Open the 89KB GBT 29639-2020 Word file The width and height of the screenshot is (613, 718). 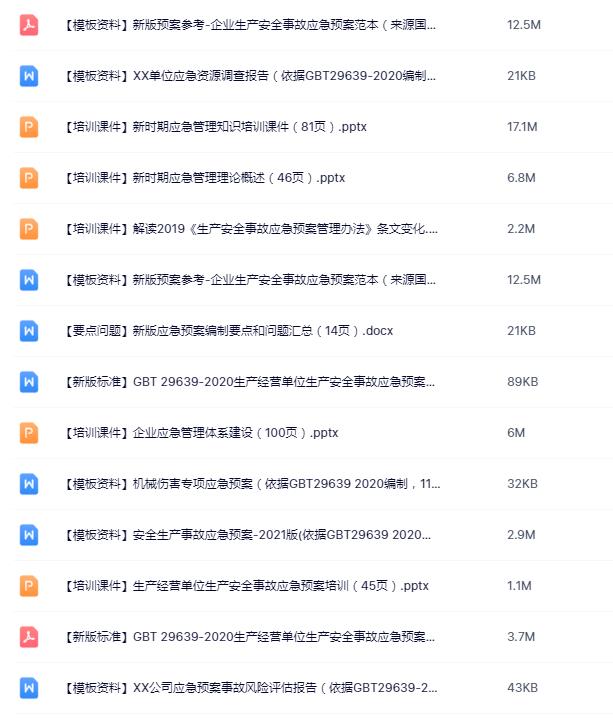click(250, 382)
